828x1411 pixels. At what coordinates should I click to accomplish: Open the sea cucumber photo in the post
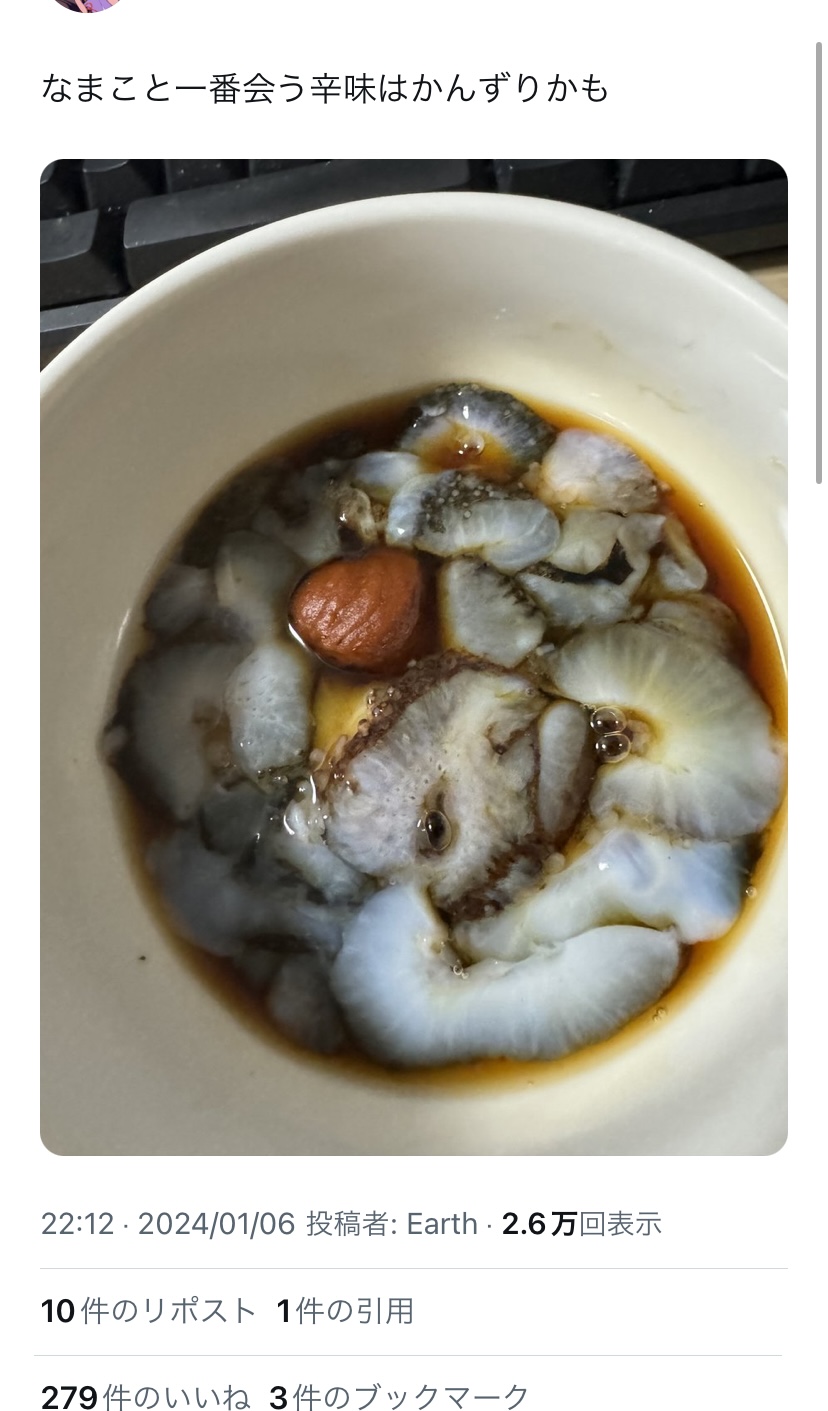click(x=413, y=657)
